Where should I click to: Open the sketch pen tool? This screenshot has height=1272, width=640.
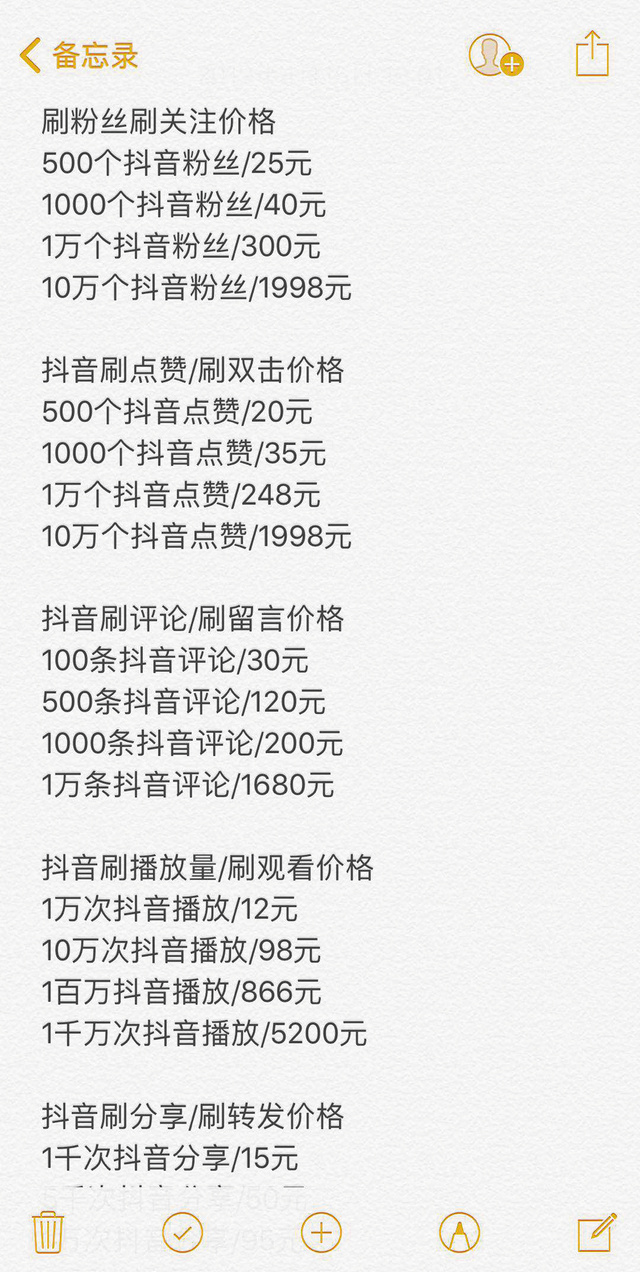point(459,1232)
